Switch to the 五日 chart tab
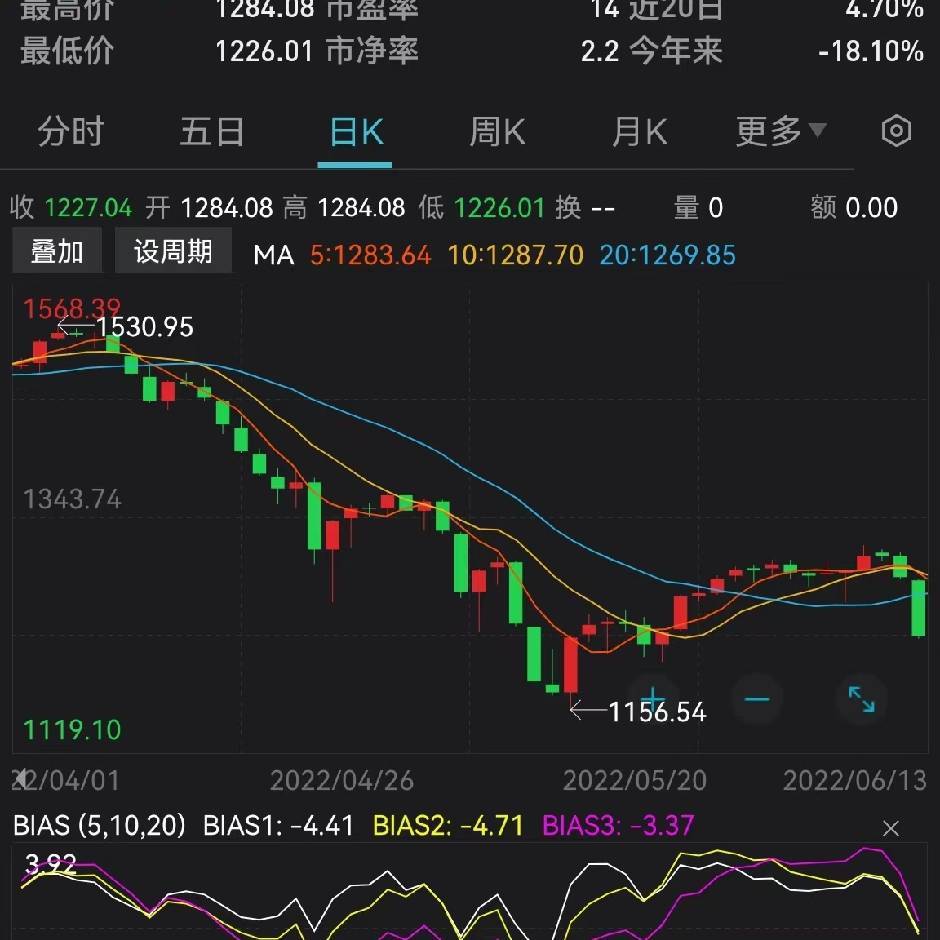 click(212, 132)
